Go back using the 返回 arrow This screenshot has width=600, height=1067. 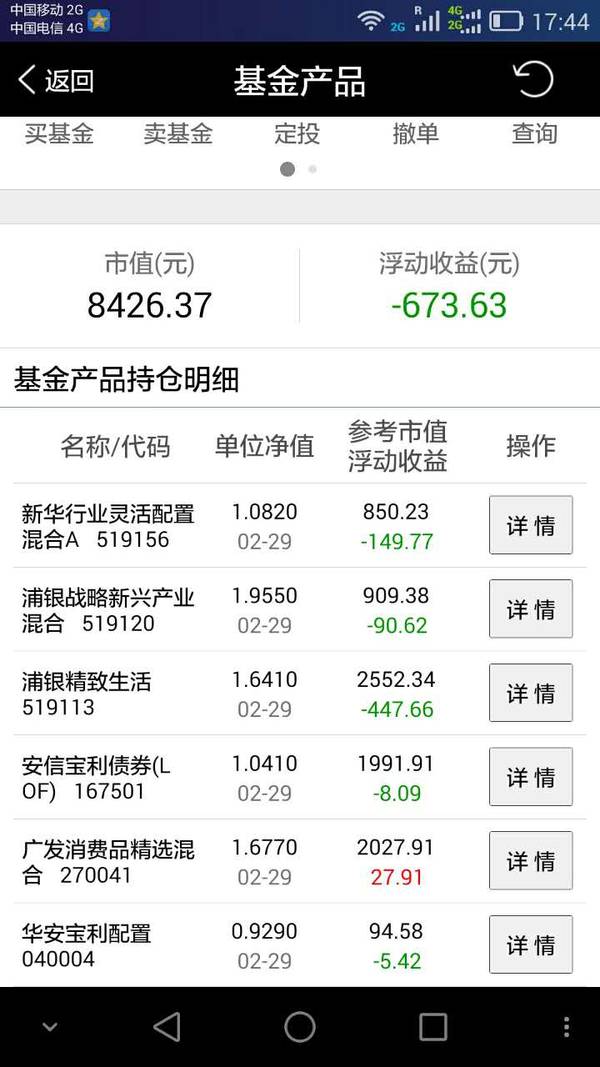(55, 80)
